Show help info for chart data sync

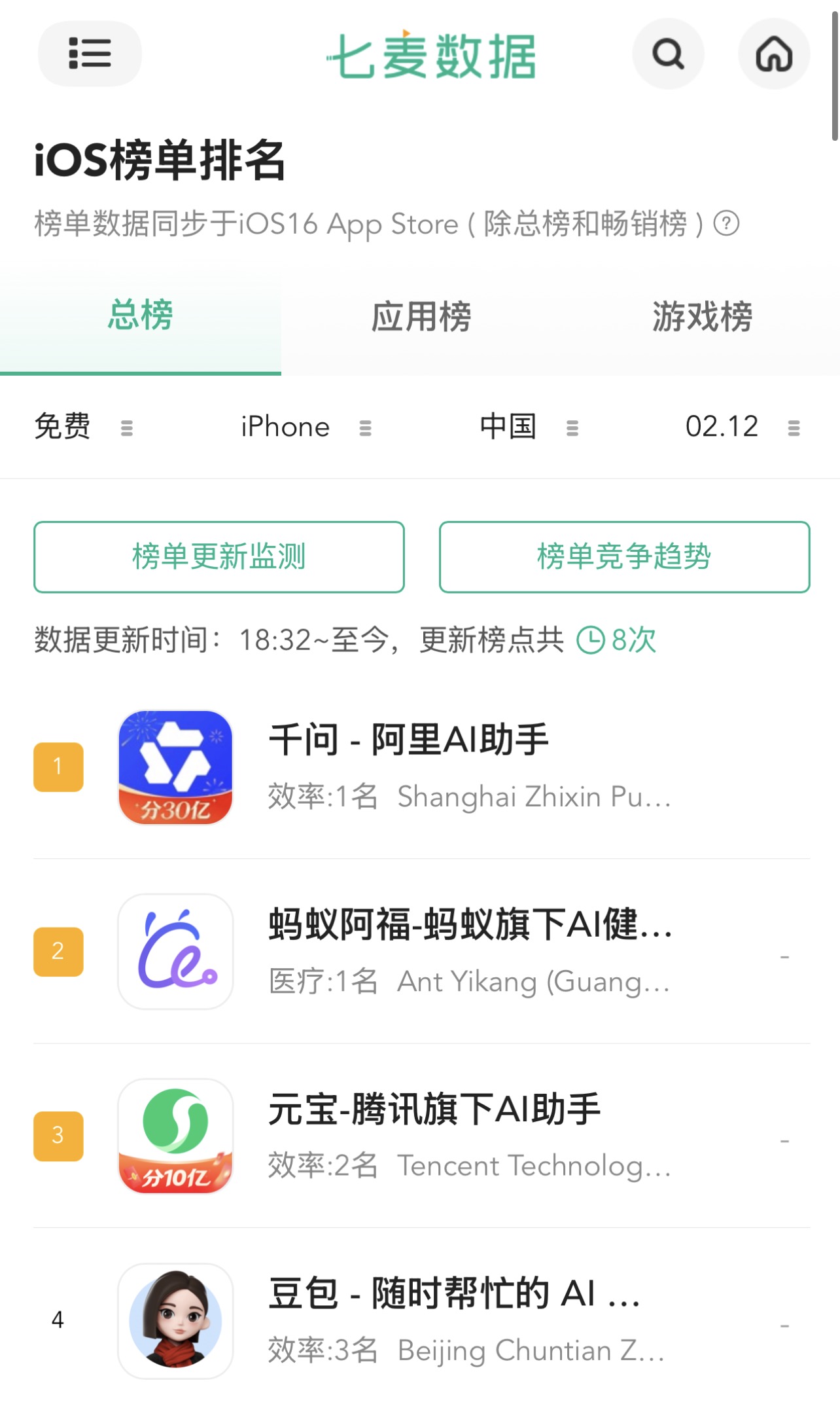click(x=726, y=224)
